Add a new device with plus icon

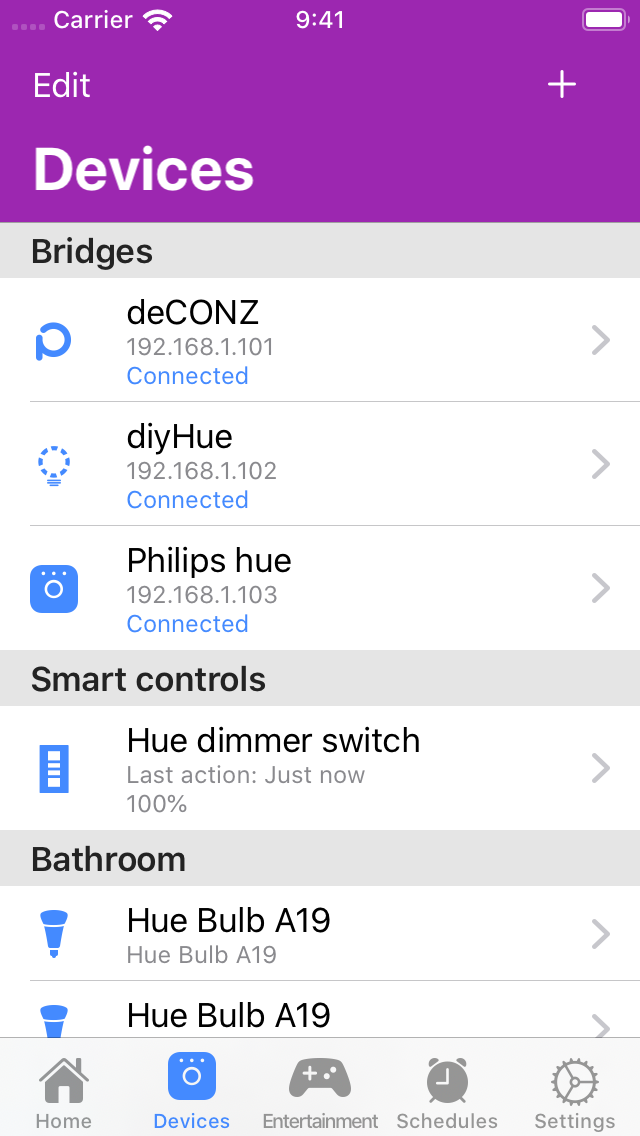(561, 85)
